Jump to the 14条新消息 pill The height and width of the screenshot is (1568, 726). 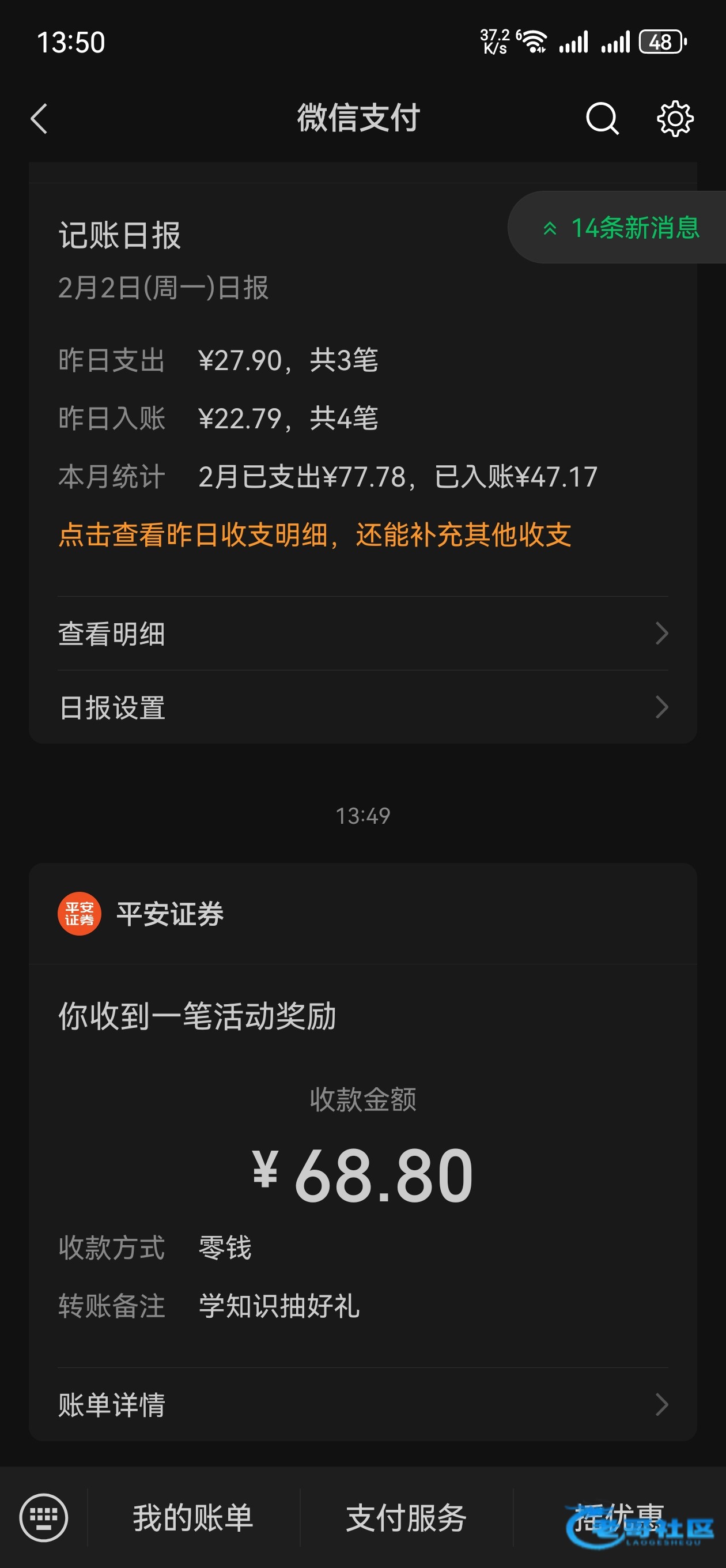(621, 228)
